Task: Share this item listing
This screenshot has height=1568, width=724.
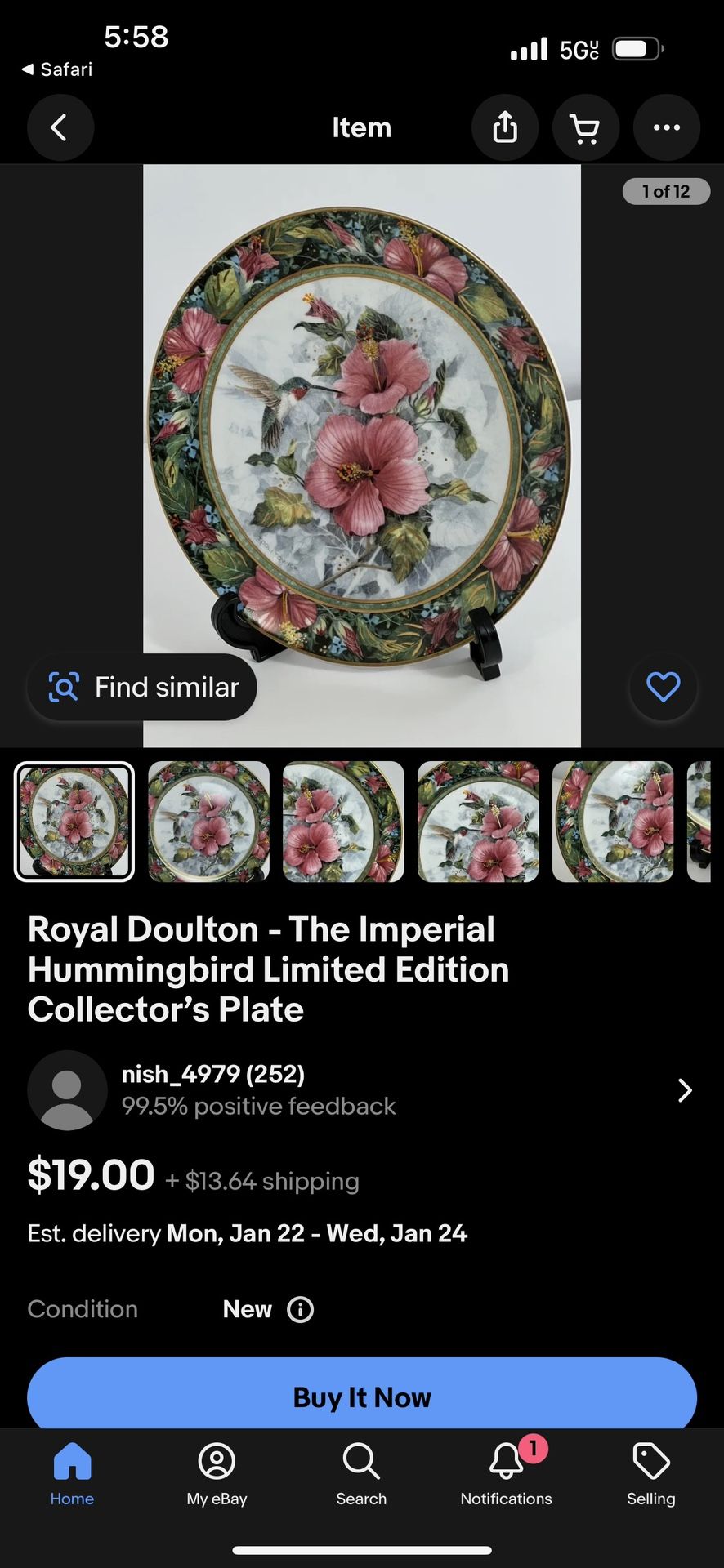Action: click(x=505, y=127)
